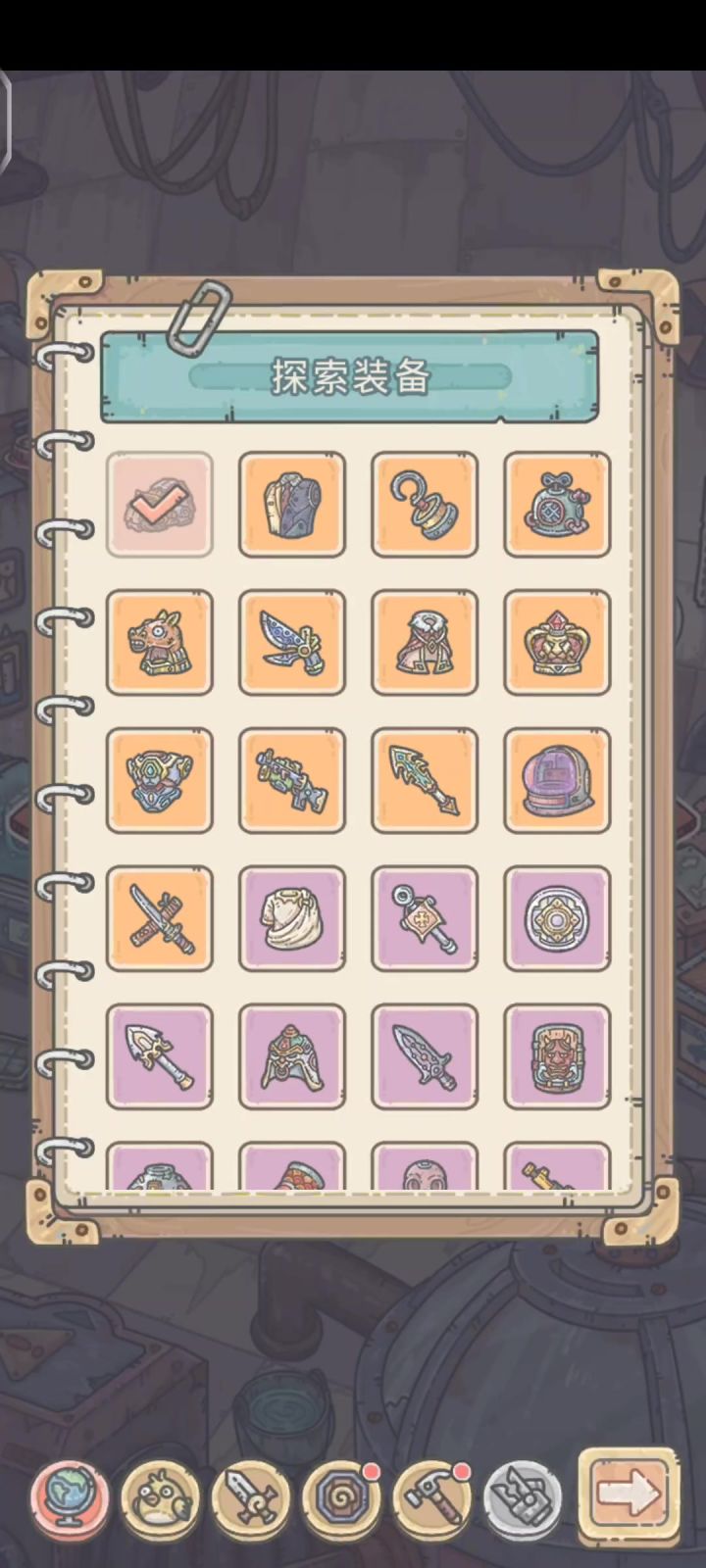Pick the round silver shield equipment

coord(557,919)
